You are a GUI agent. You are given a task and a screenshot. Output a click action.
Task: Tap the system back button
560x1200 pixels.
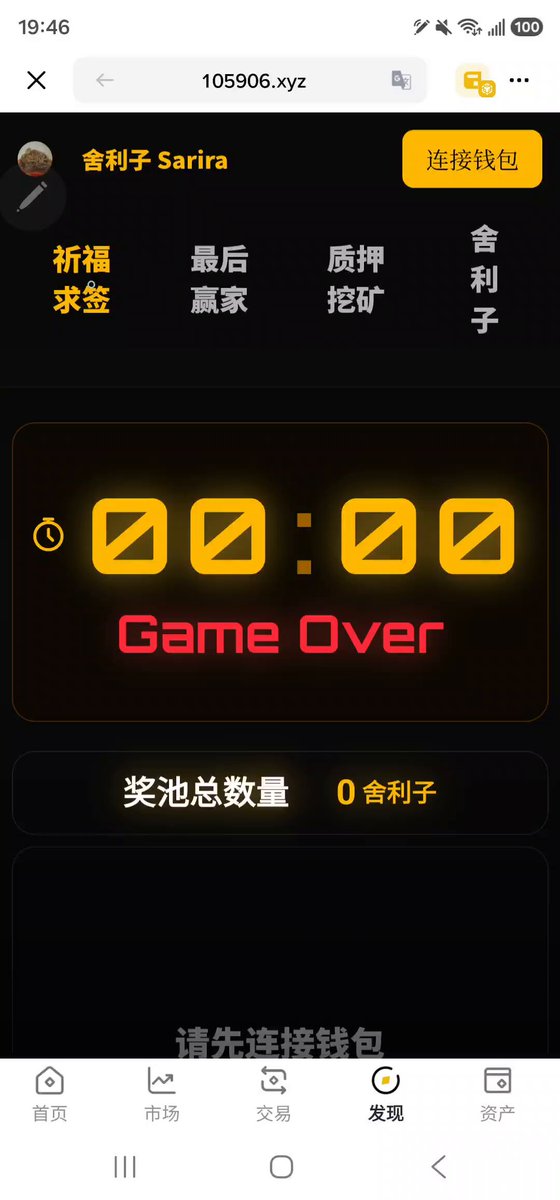[x=438, y=1166]
